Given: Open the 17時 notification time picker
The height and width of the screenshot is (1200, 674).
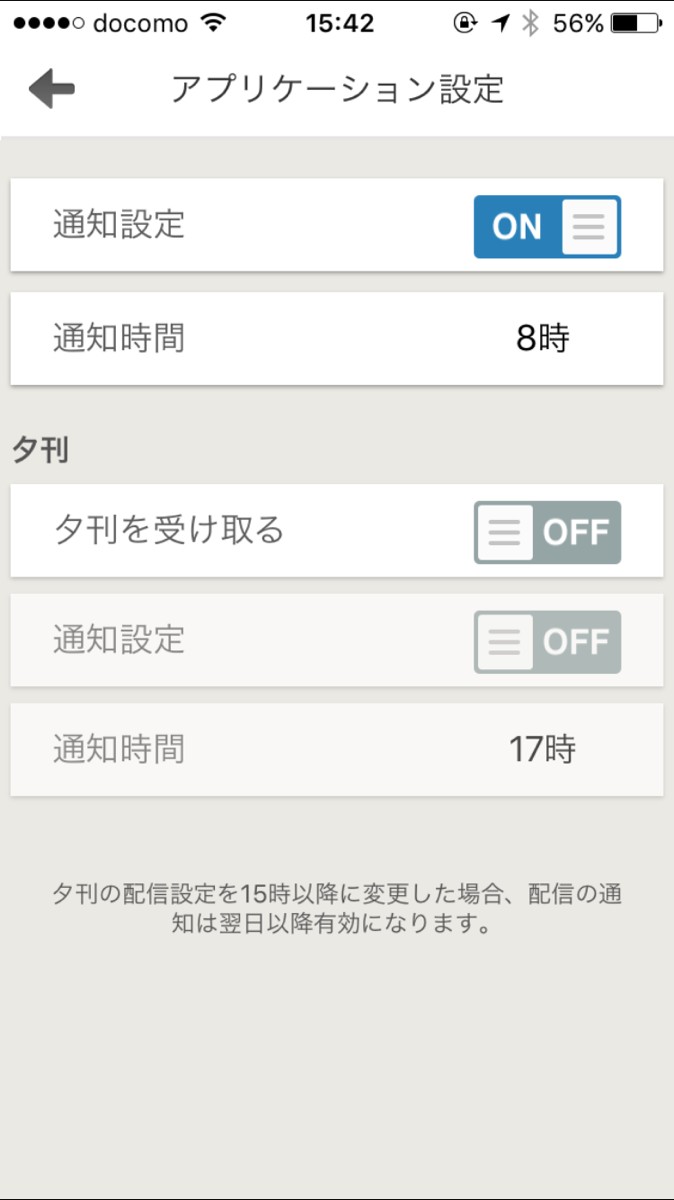Looking at the screenshot, I should [x=542, y=749].
